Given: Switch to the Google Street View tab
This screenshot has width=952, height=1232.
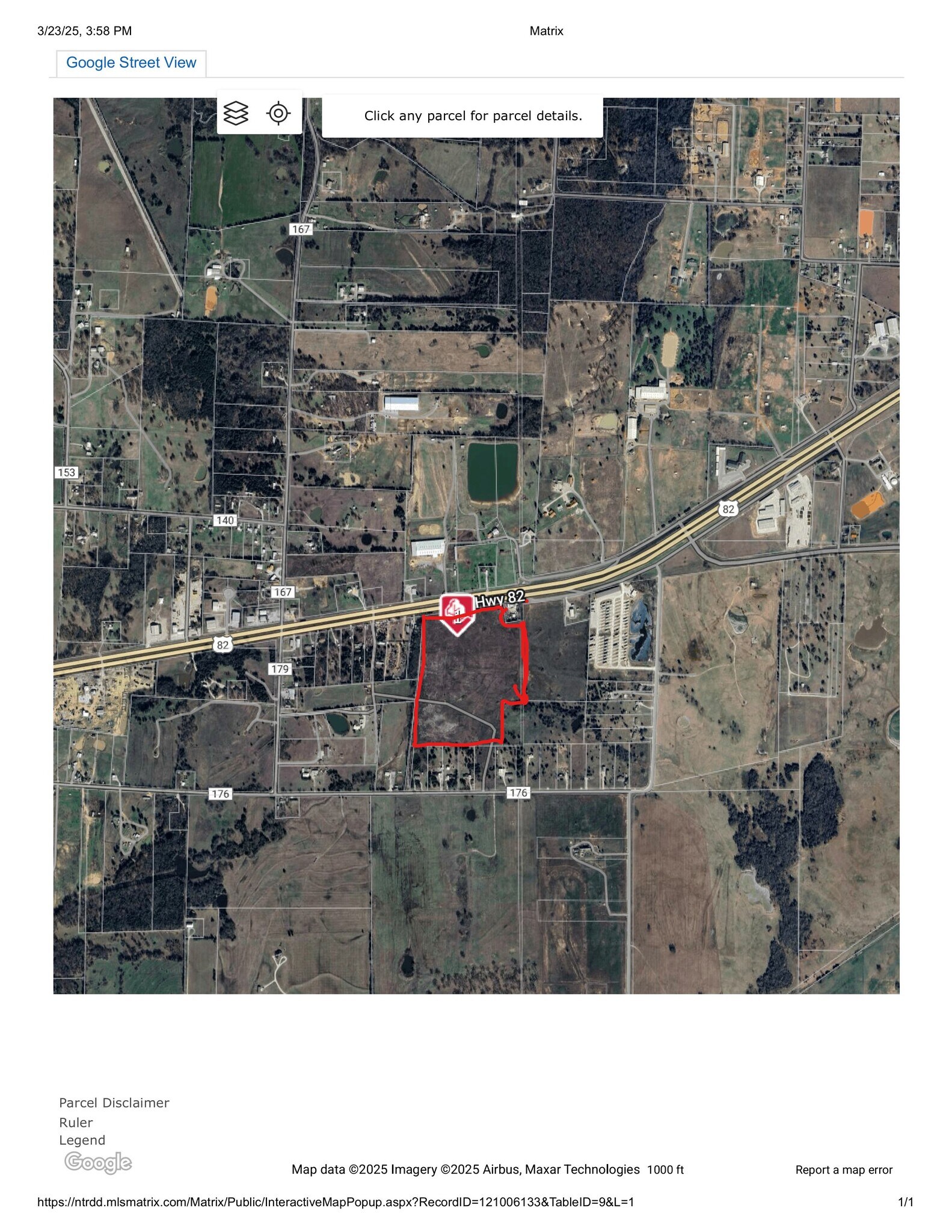Looking at the screenshot, I should [132, 62].
